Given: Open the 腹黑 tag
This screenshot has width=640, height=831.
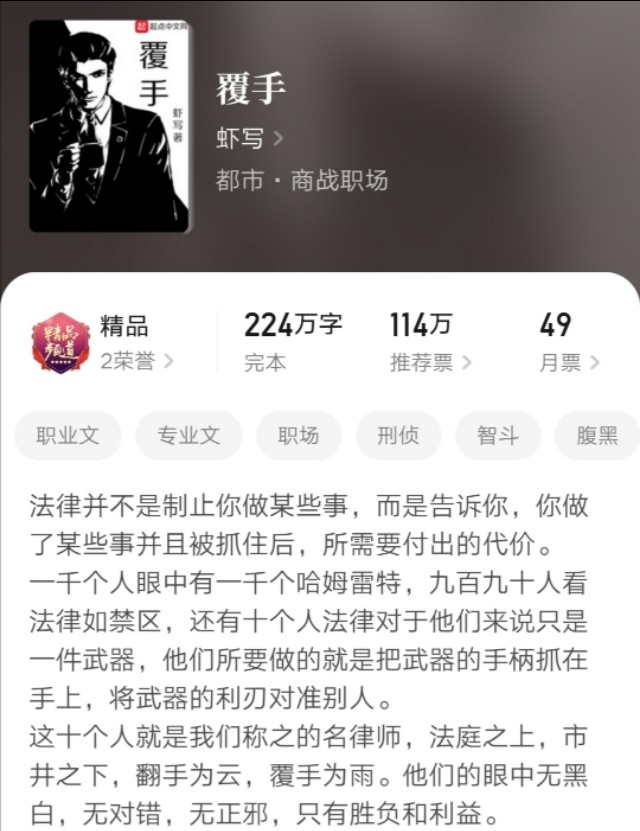Looking at the screenshot, I should [597, 436].
